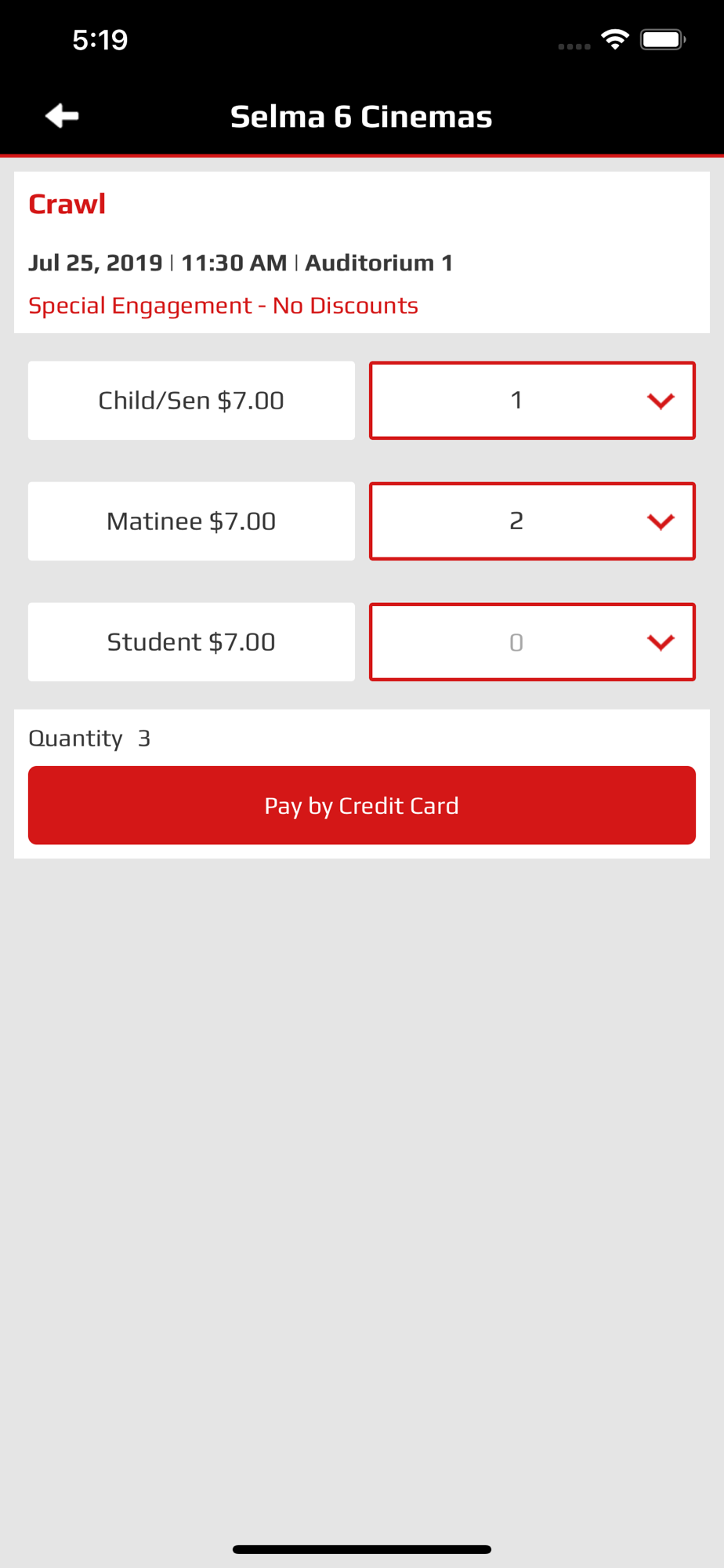The width and height of the screenshot is (724, 1568).
Task: Tap Pay by Credit Card
Action: (362, 805)
